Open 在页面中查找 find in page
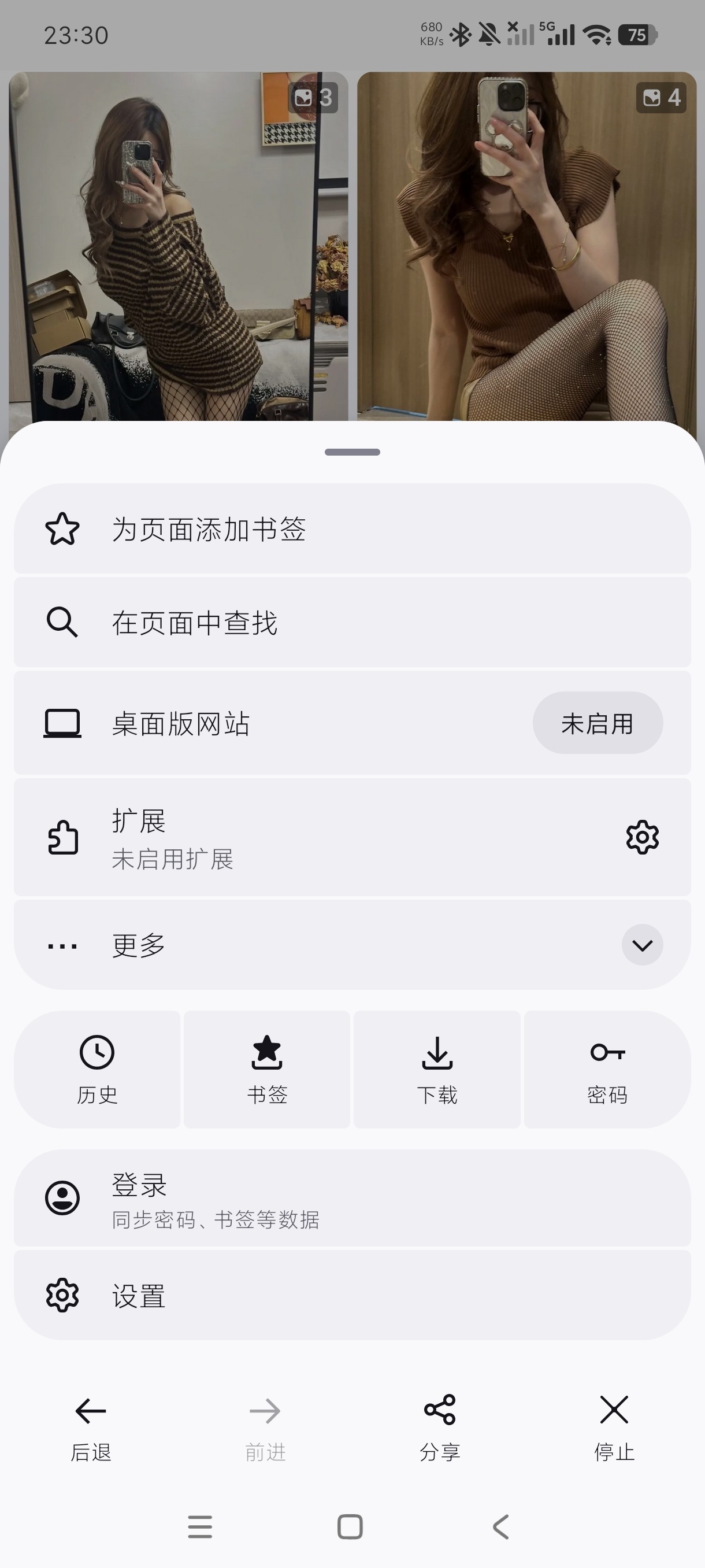This screenshot has width=705, height=1568. [x=352, y=622]
